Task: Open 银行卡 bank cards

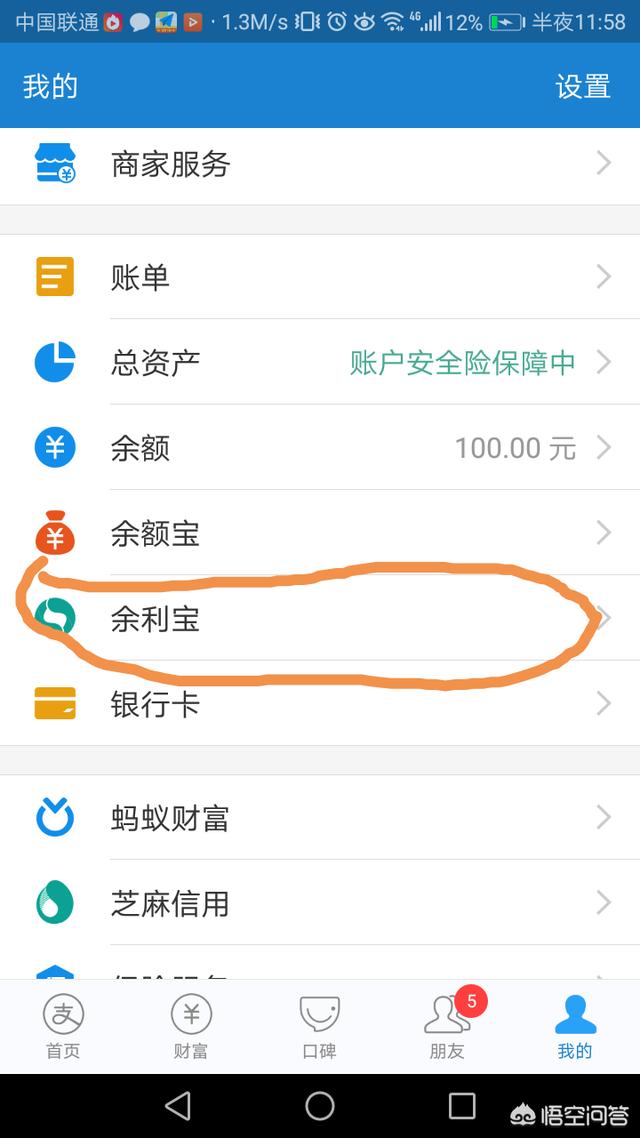Action: [320, 704]
